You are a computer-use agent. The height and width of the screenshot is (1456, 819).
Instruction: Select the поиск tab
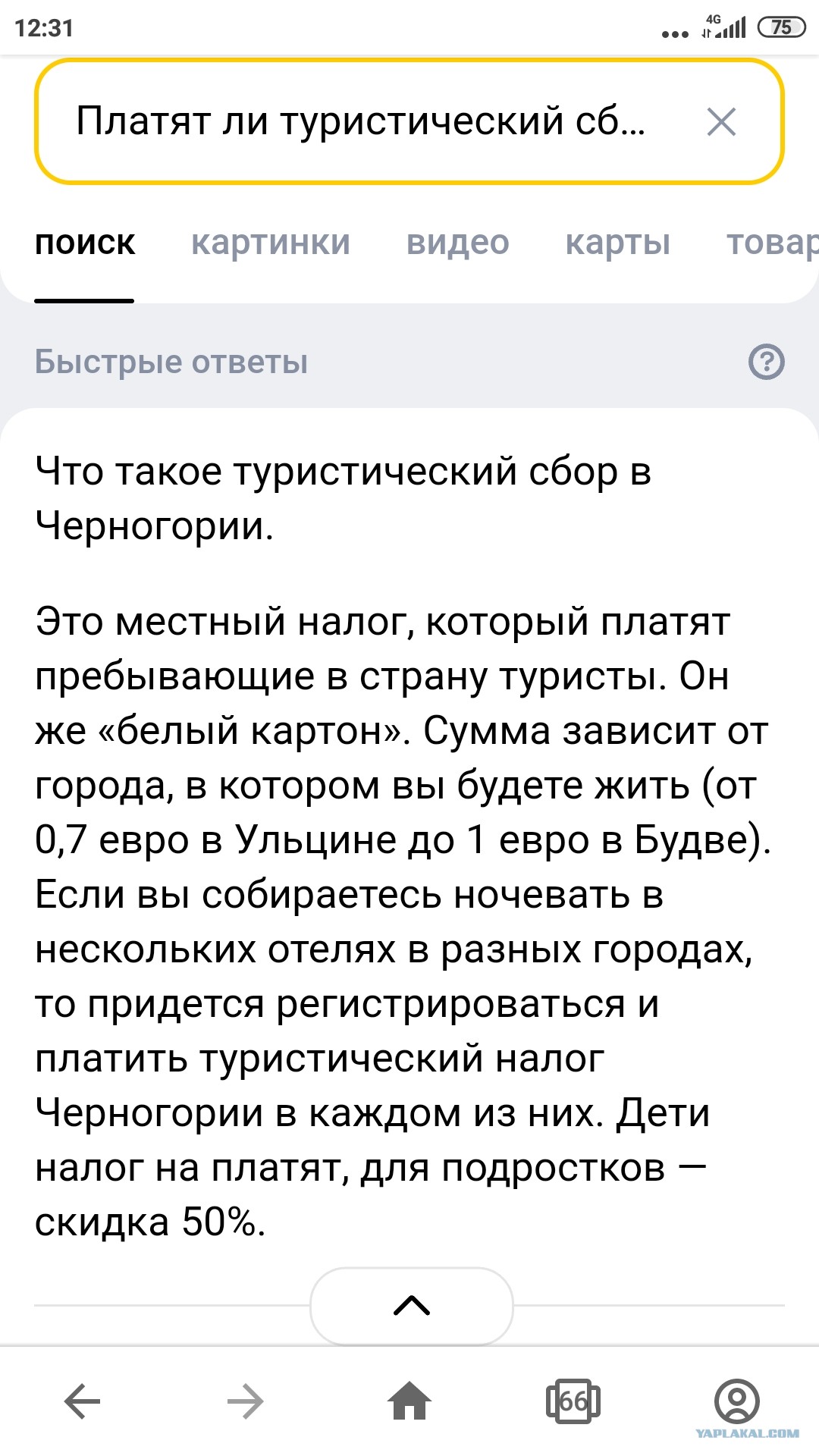point(85,243)
